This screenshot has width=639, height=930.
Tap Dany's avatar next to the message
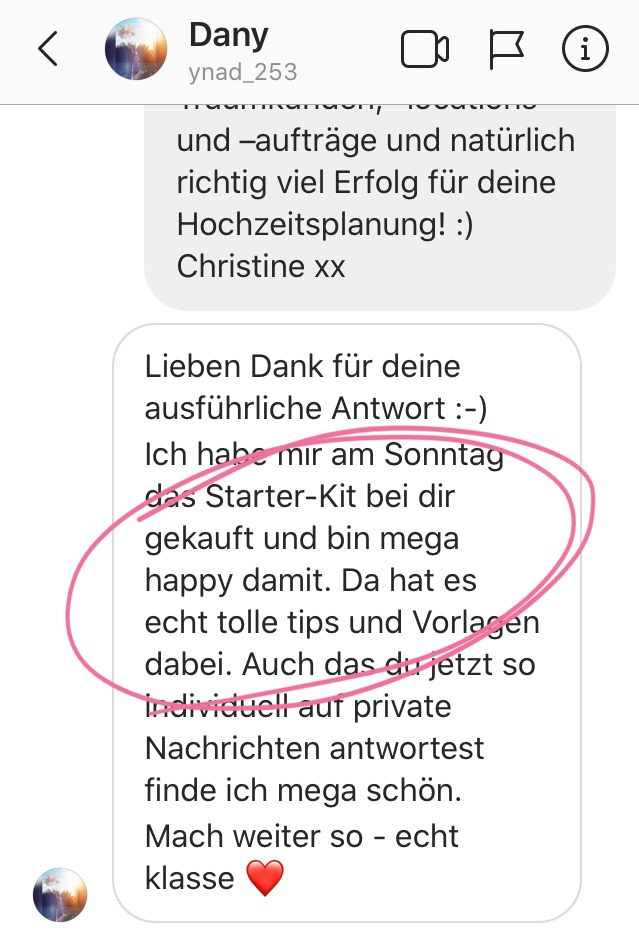tap(59, 894)
